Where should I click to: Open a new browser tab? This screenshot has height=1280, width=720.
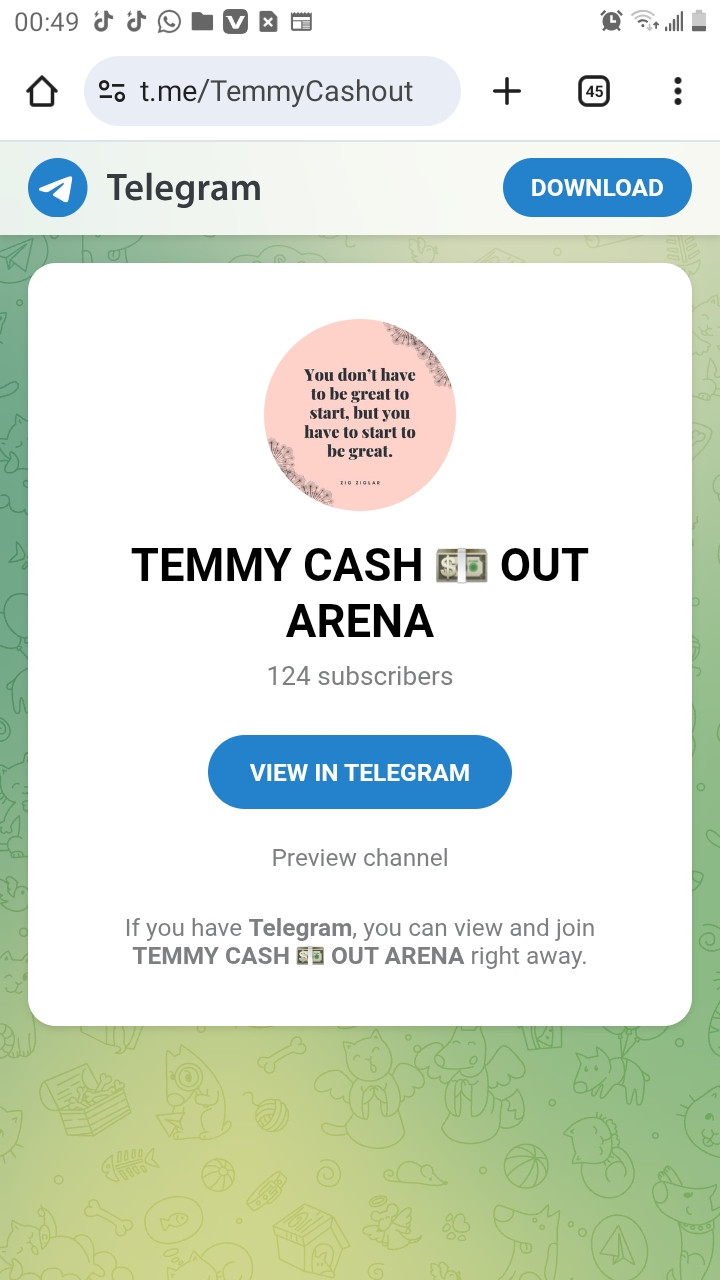(x=507, y=92)
